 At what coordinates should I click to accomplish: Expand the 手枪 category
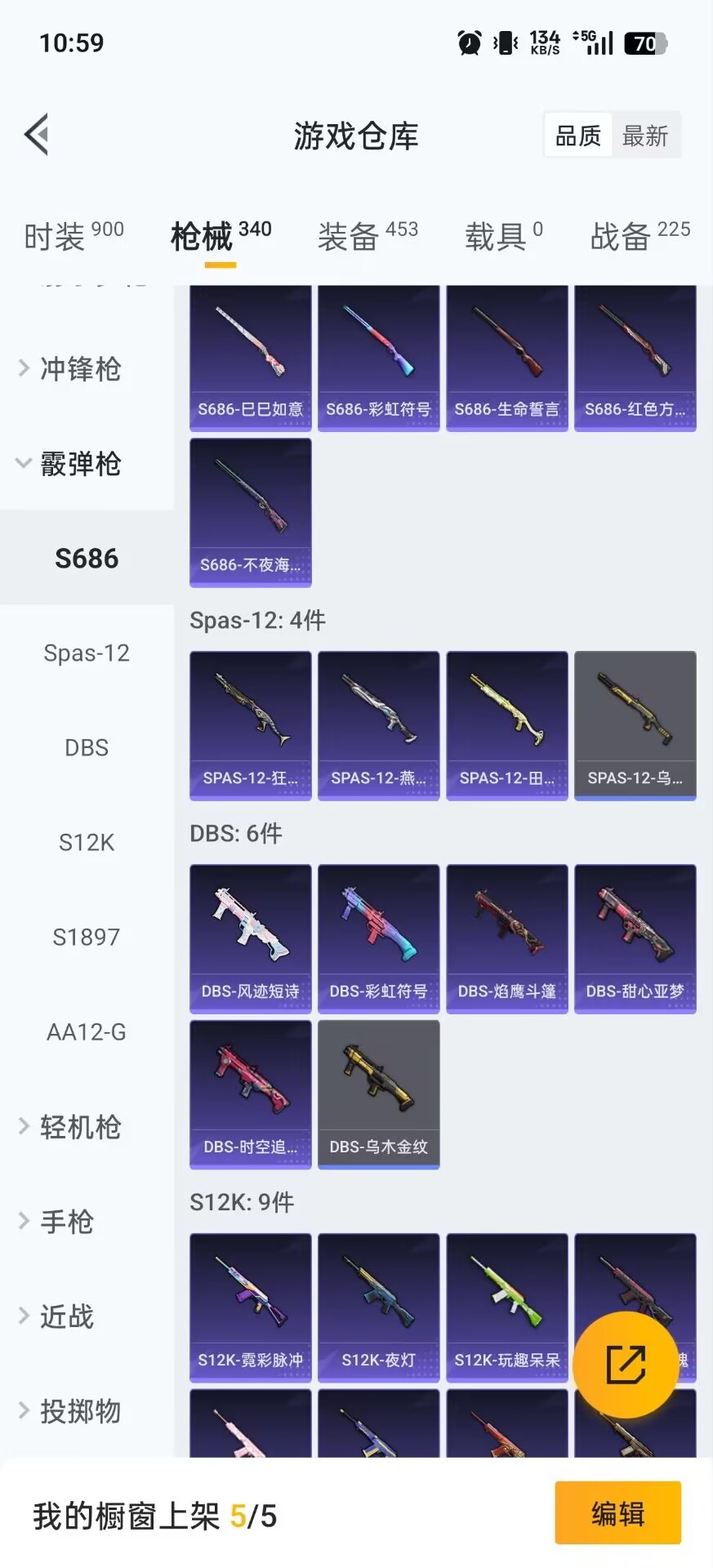[x=65, y=1222]
